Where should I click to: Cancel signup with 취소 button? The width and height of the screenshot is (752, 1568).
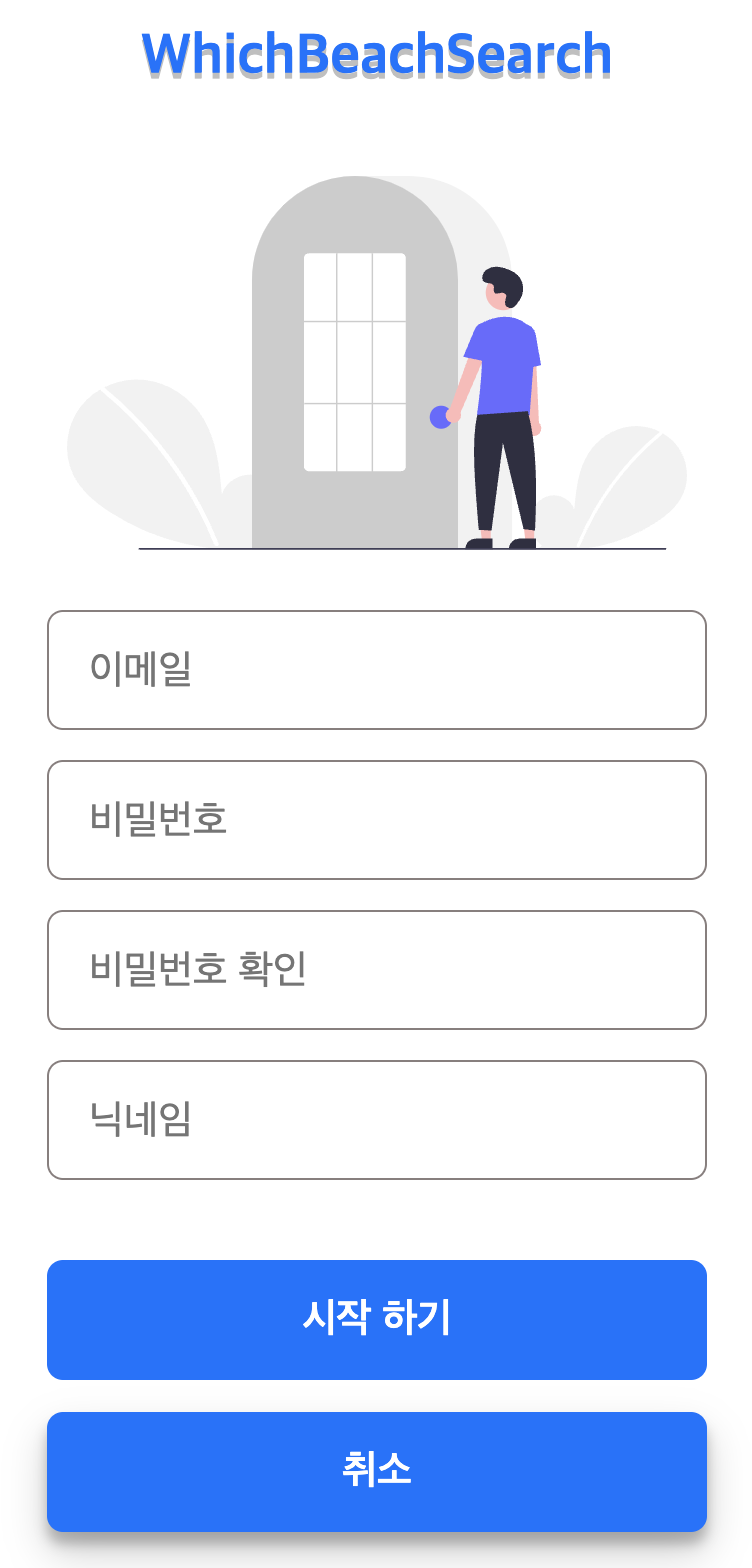coord(377,1471)
